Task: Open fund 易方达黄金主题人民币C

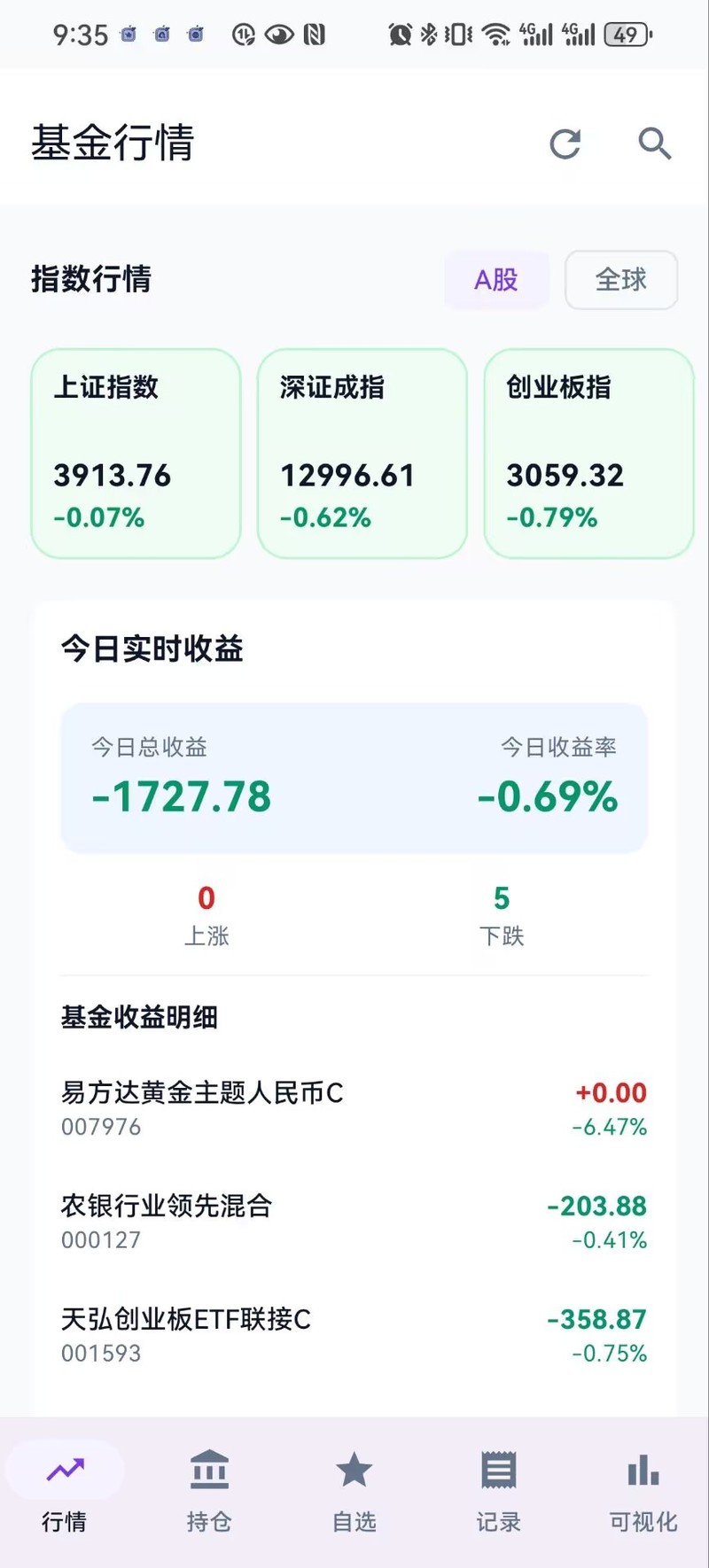Action: [354, 1107]
